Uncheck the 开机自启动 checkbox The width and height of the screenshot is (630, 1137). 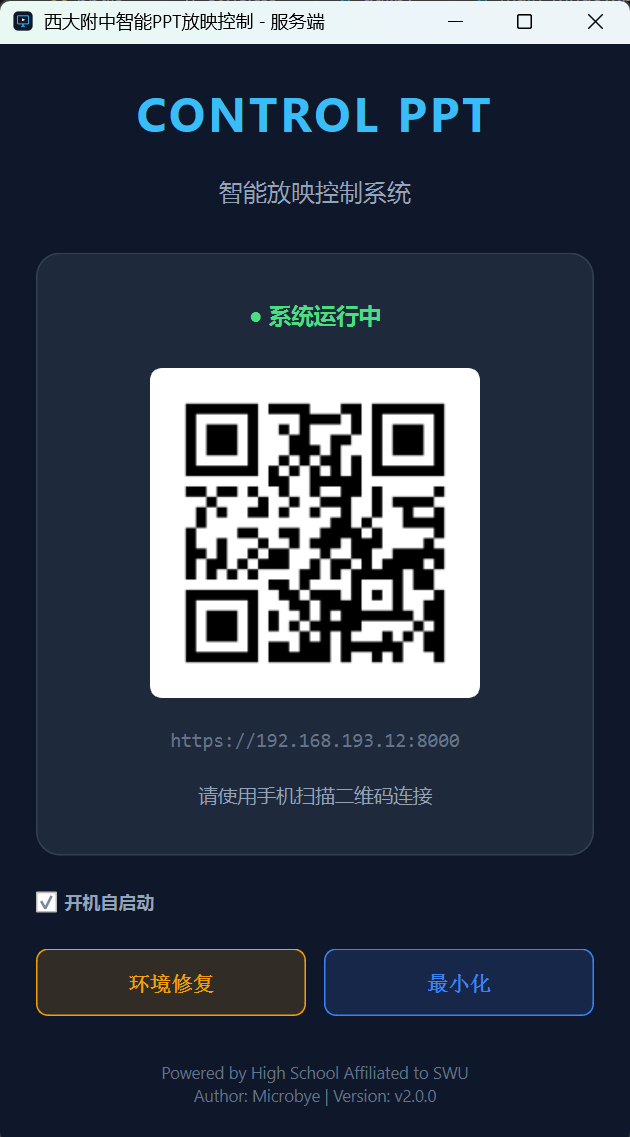point(46,903)
